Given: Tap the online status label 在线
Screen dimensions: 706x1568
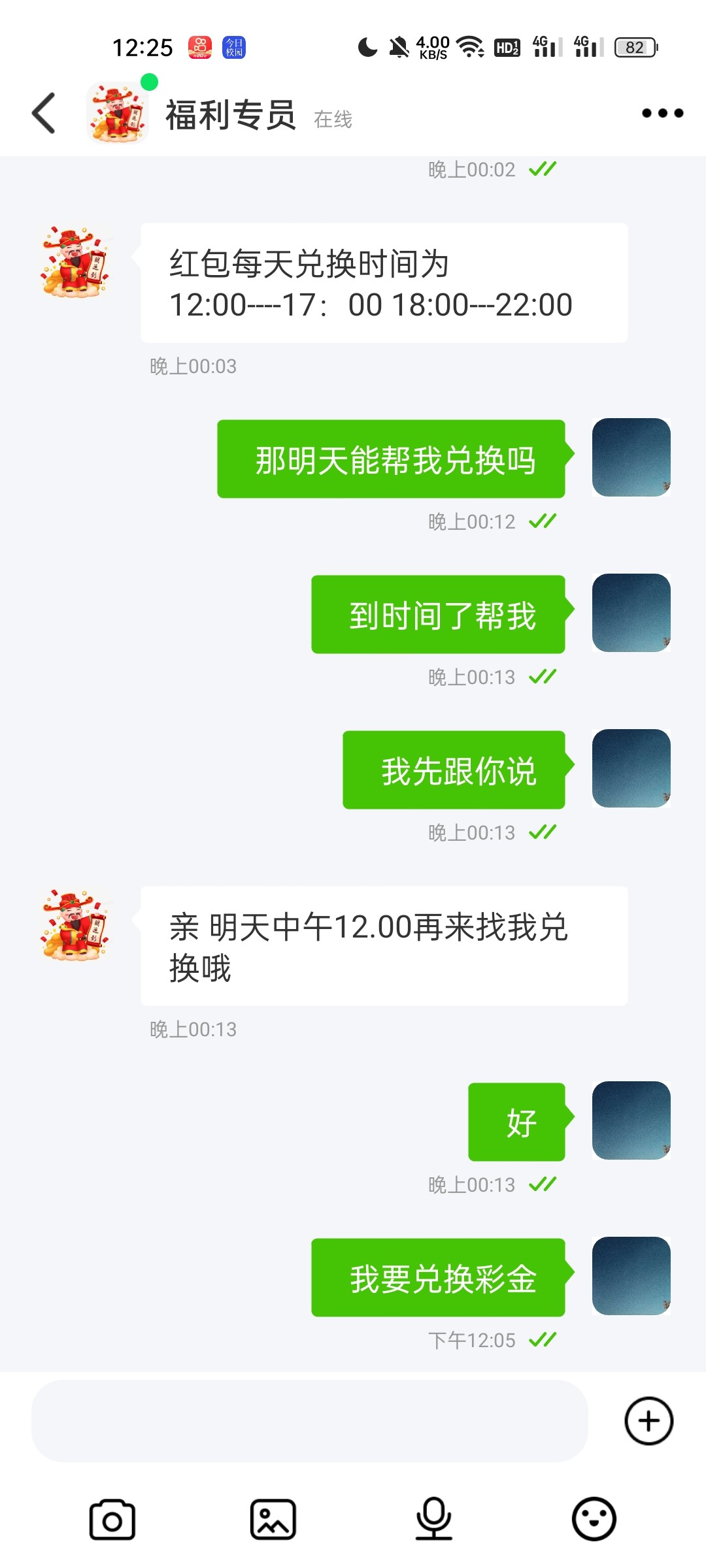Looking at the screenshot, I should point(333,120).
